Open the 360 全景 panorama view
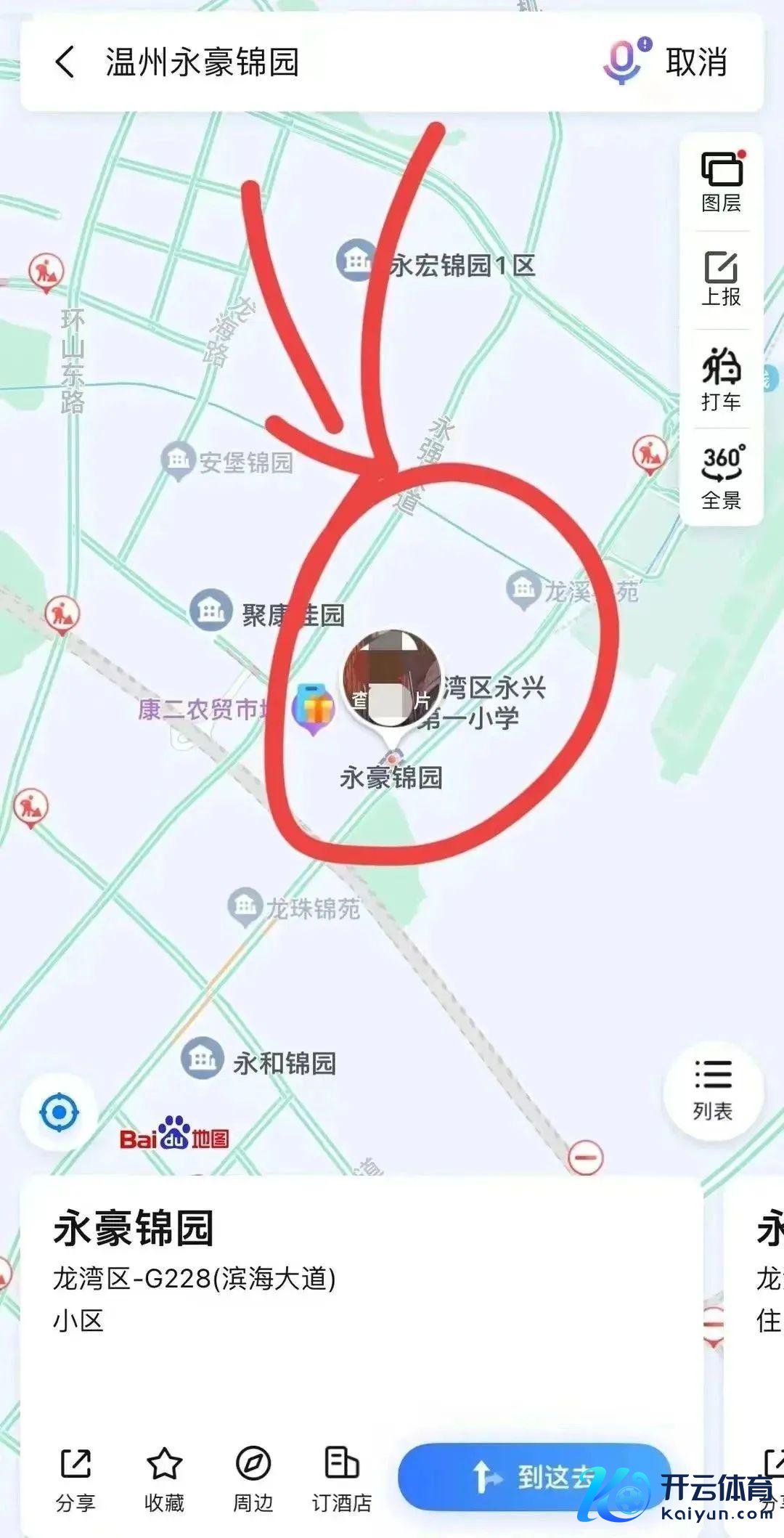Image resolution: width=784 pixels, height=1538 pixels. (x=721, y=477)
